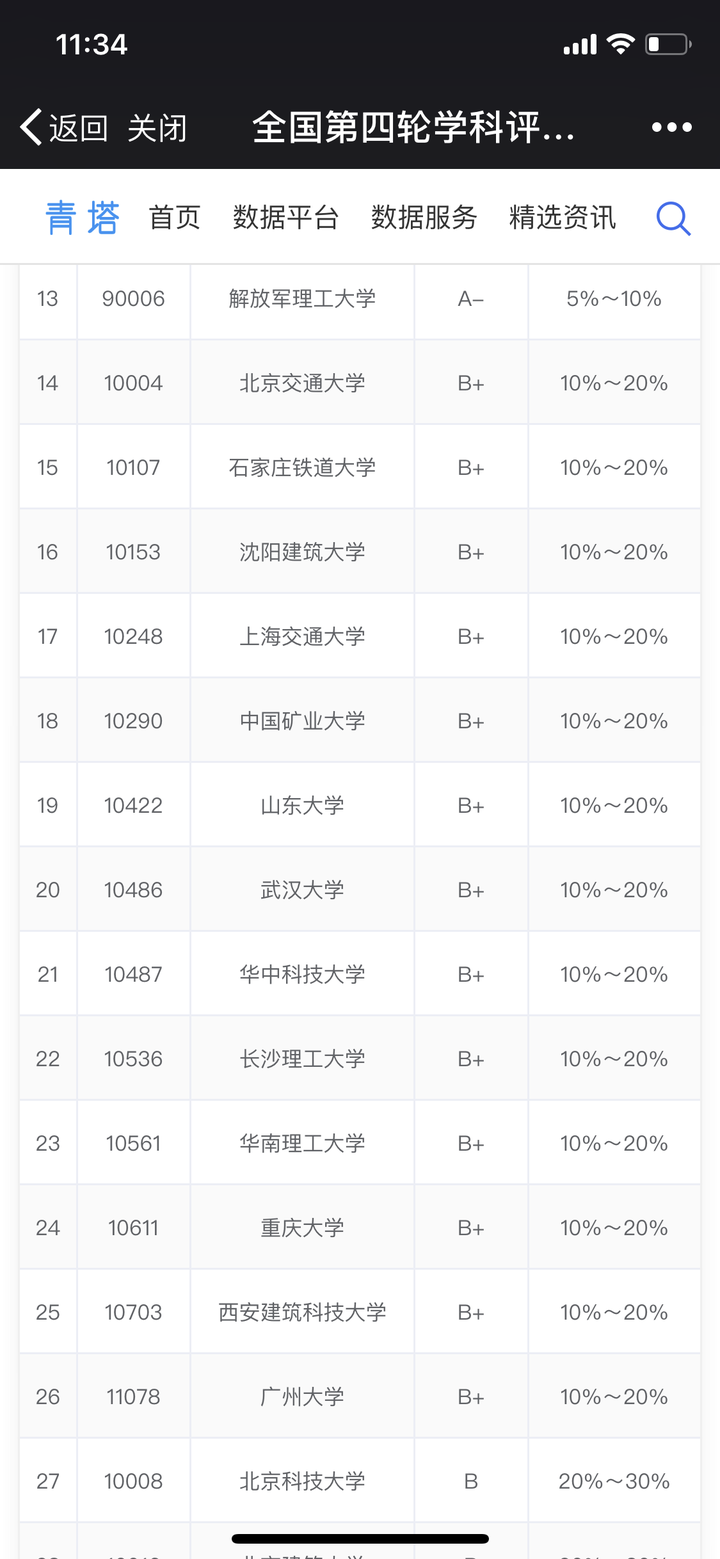The width and height of the screenshot is (720, 1559).
Task: Open the 数据服务 section
Action: (424, 217)
